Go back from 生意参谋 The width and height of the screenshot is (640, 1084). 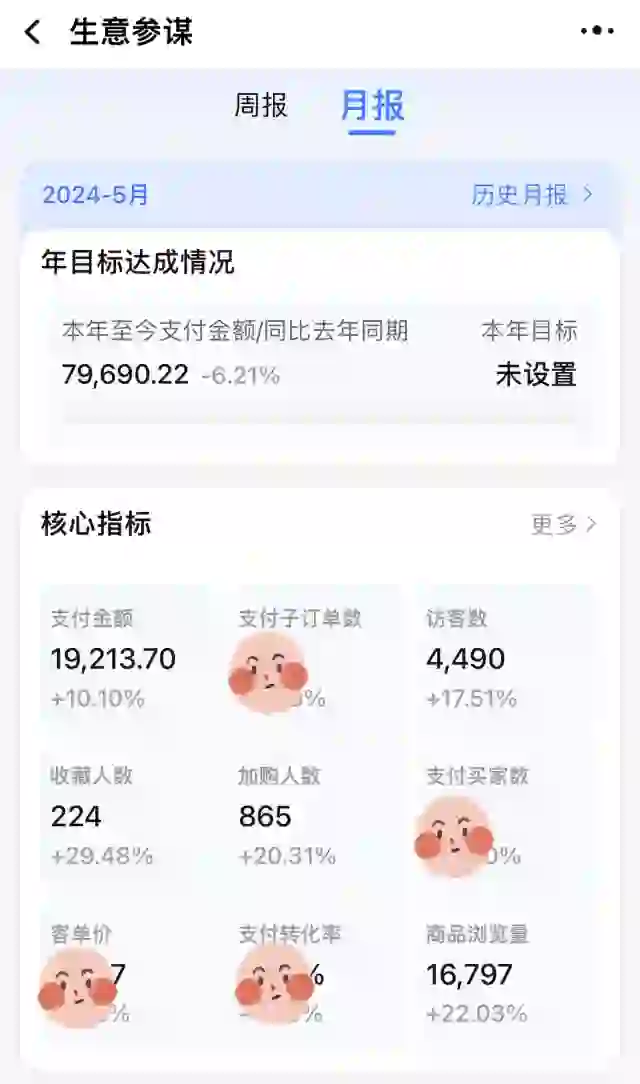point(33,32)
